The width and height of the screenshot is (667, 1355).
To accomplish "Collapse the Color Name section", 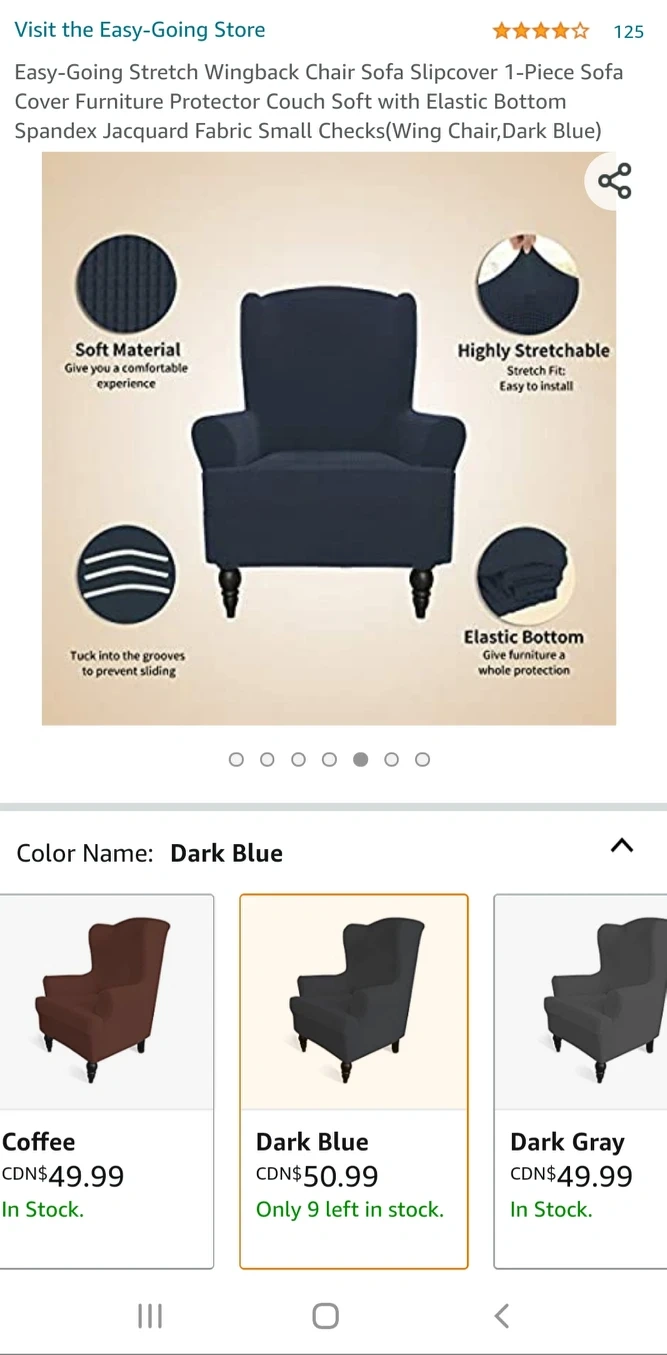I will 621,846.
